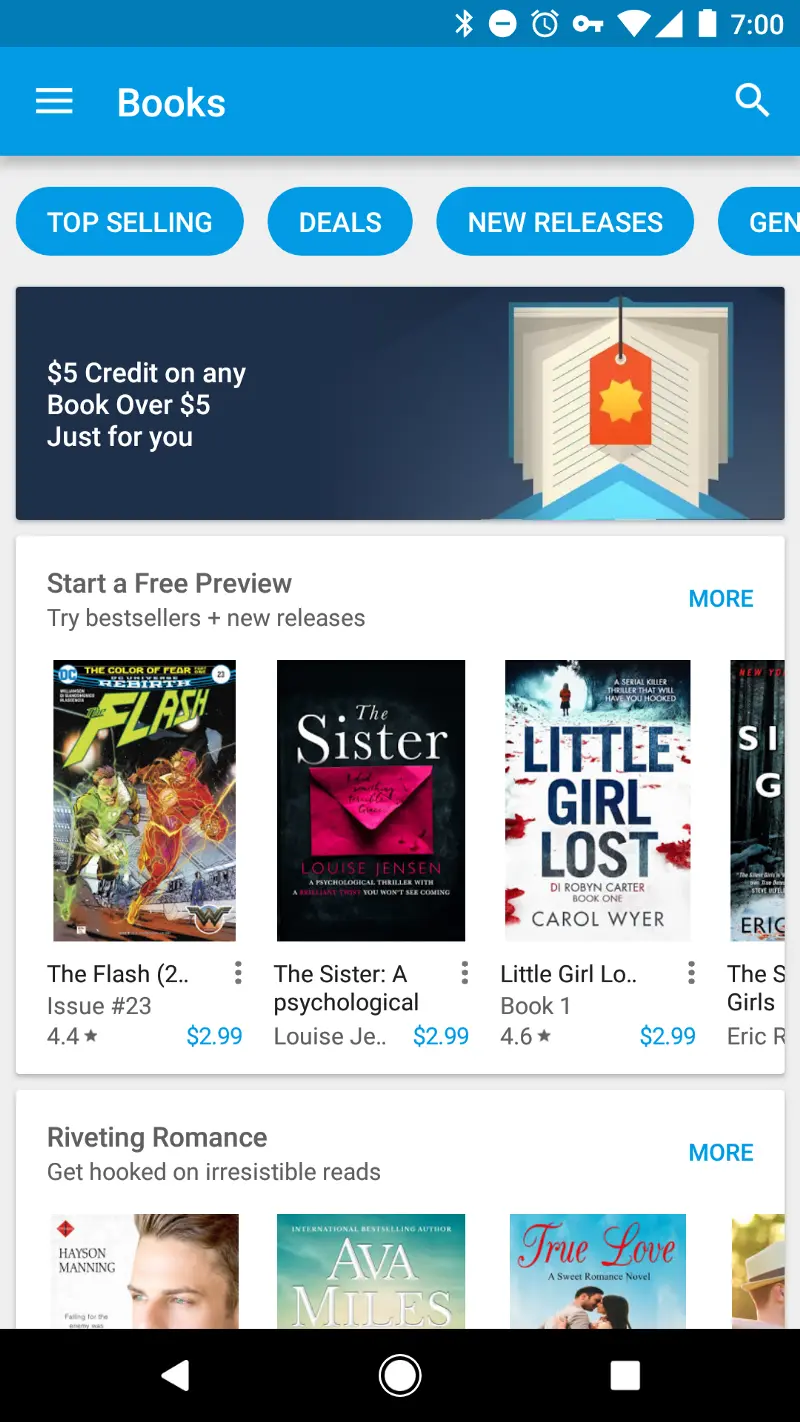Select the Deals chip
The width and height of the screenshot is (800, 1422).
[340, 222]
